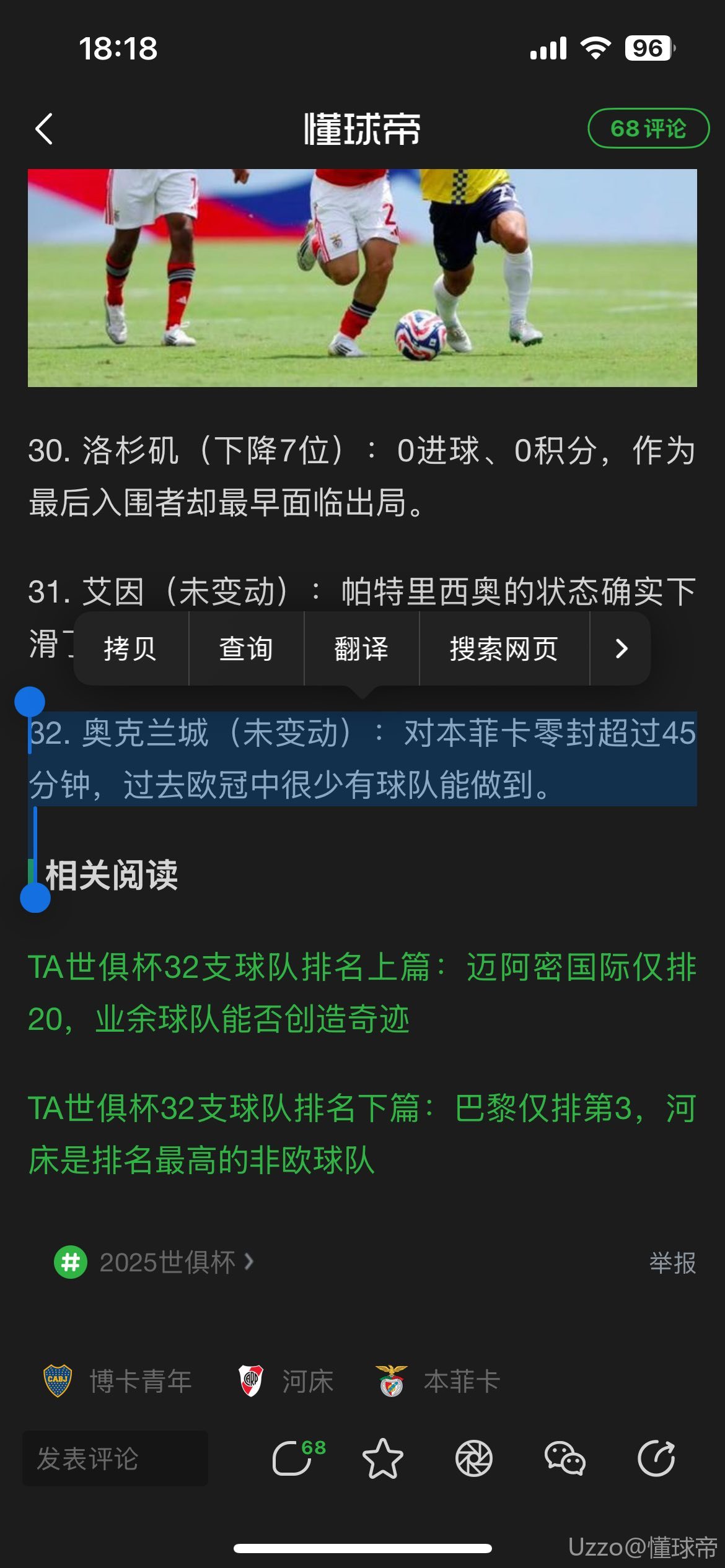Viewport: 725px width, 1568px height.
Task: Tap 搜索网页 in the selection menu
Action: (504, 649)
